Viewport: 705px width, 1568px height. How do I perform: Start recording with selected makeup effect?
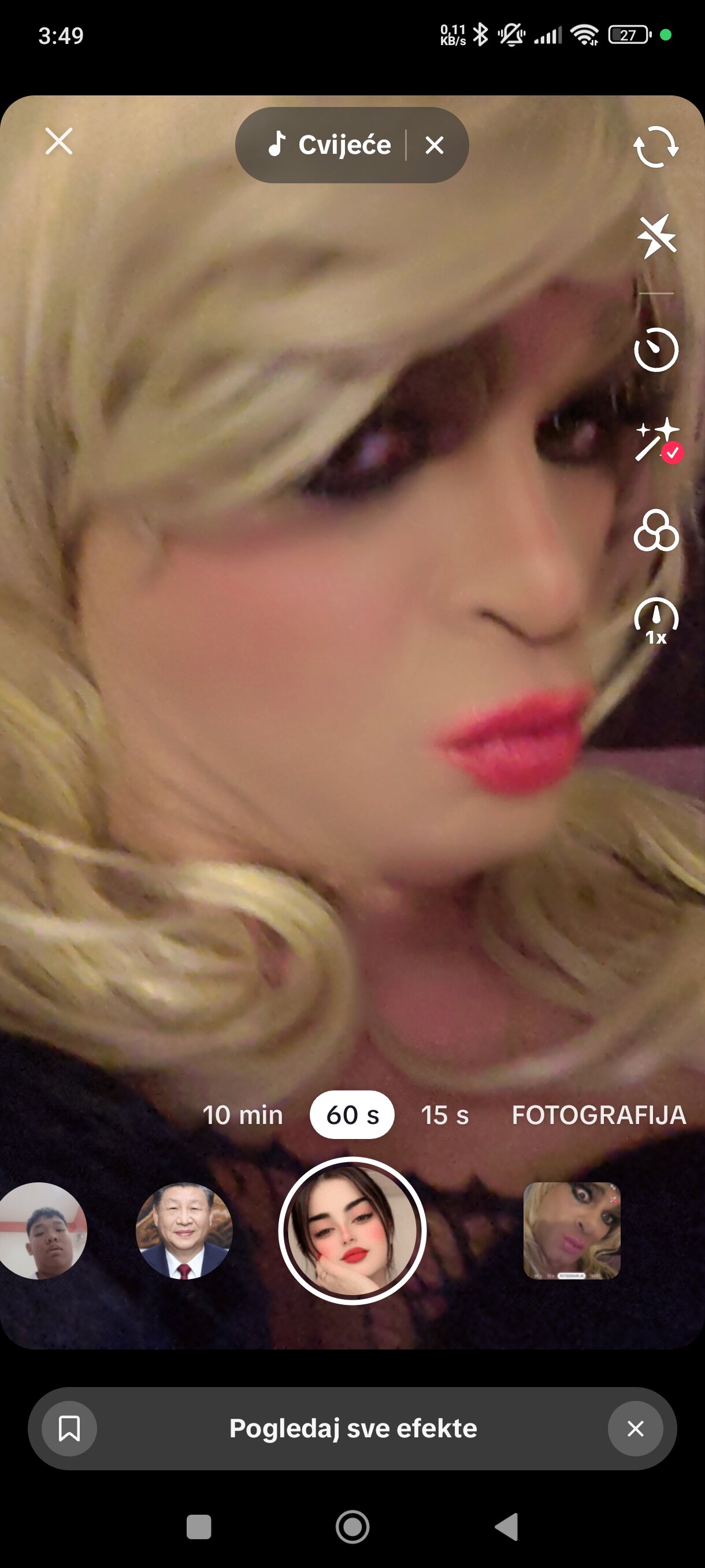tap(352, 1230)
